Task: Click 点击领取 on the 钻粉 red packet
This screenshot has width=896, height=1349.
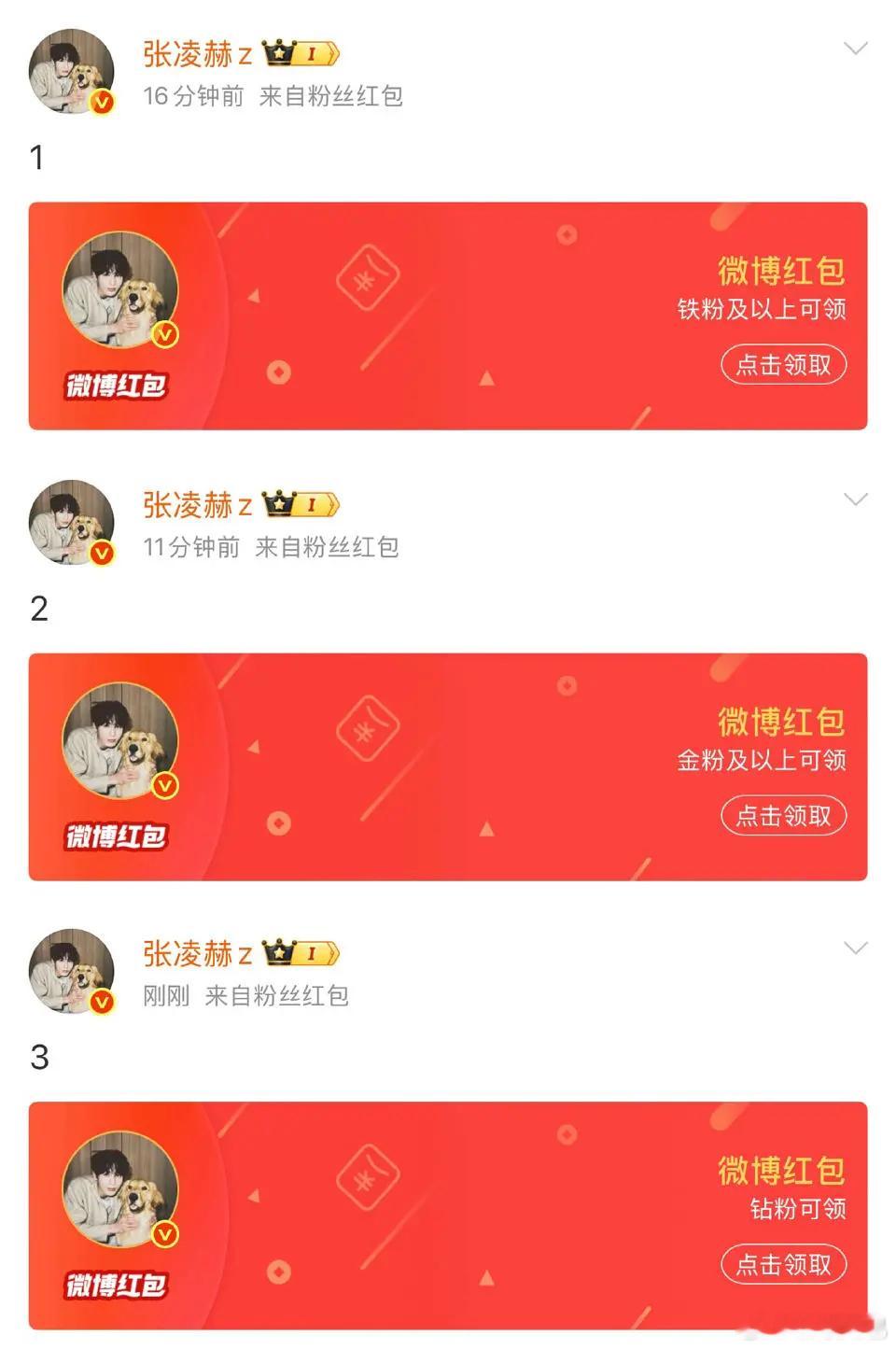Action: point(784,1266)
